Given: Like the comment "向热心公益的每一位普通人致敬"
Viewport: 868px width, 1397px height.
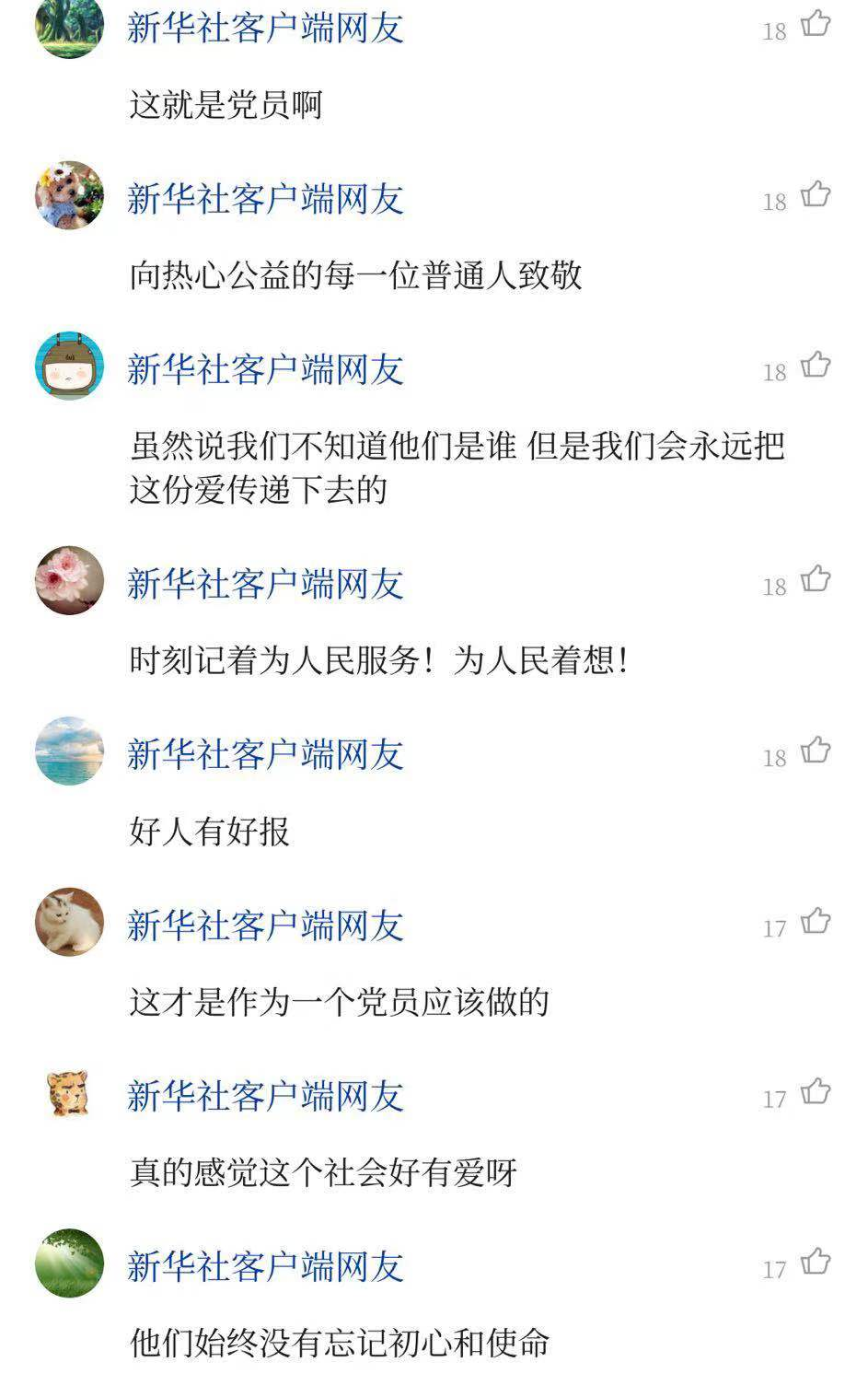Looking at the screenshot, I should [816, 194].
